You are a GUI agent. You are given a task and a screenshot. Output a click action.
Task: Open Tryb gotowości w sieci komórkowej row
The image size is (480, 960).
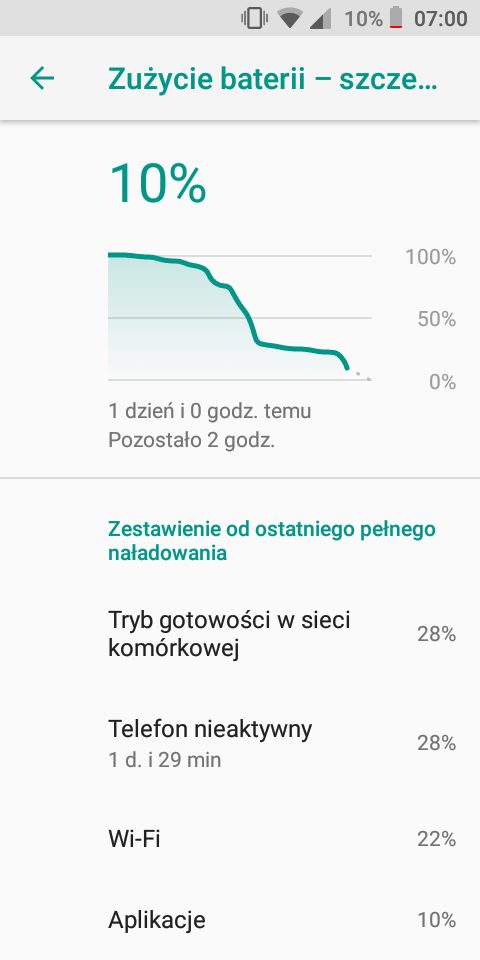tap(240, 634)
